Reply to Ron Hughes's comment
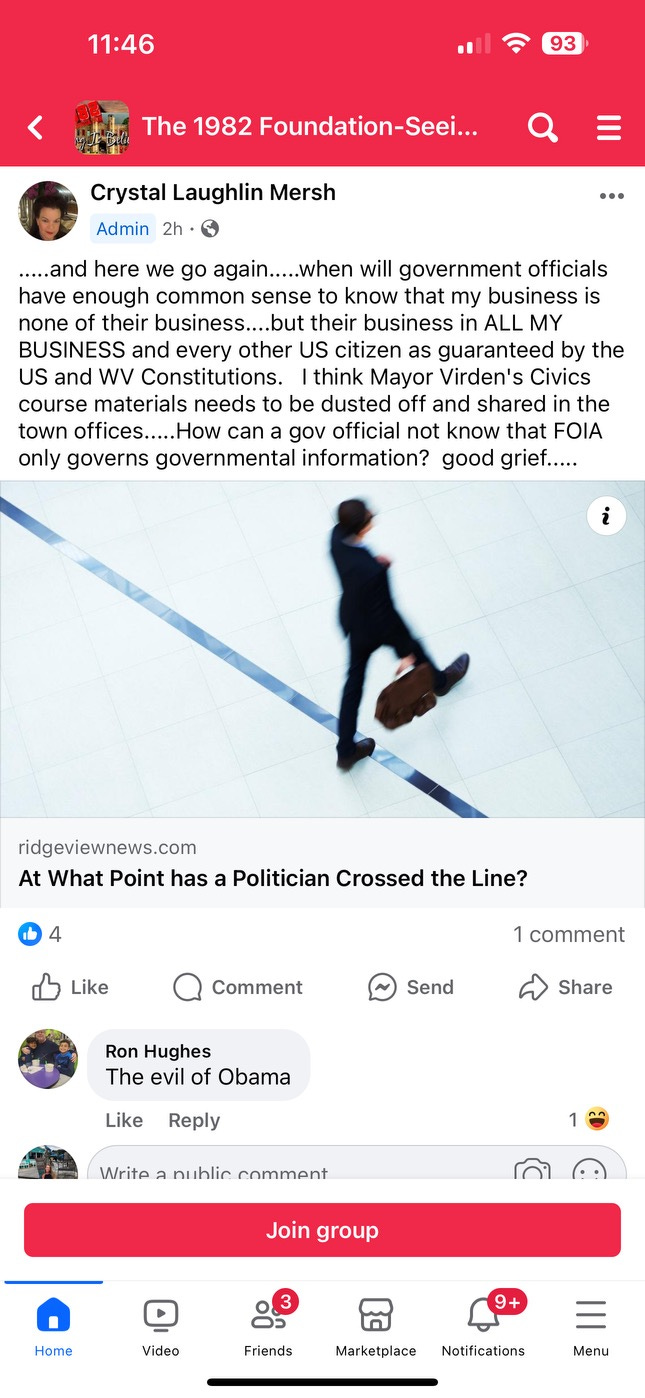The image size is (645, 1398). click(x=194, y=1120)
